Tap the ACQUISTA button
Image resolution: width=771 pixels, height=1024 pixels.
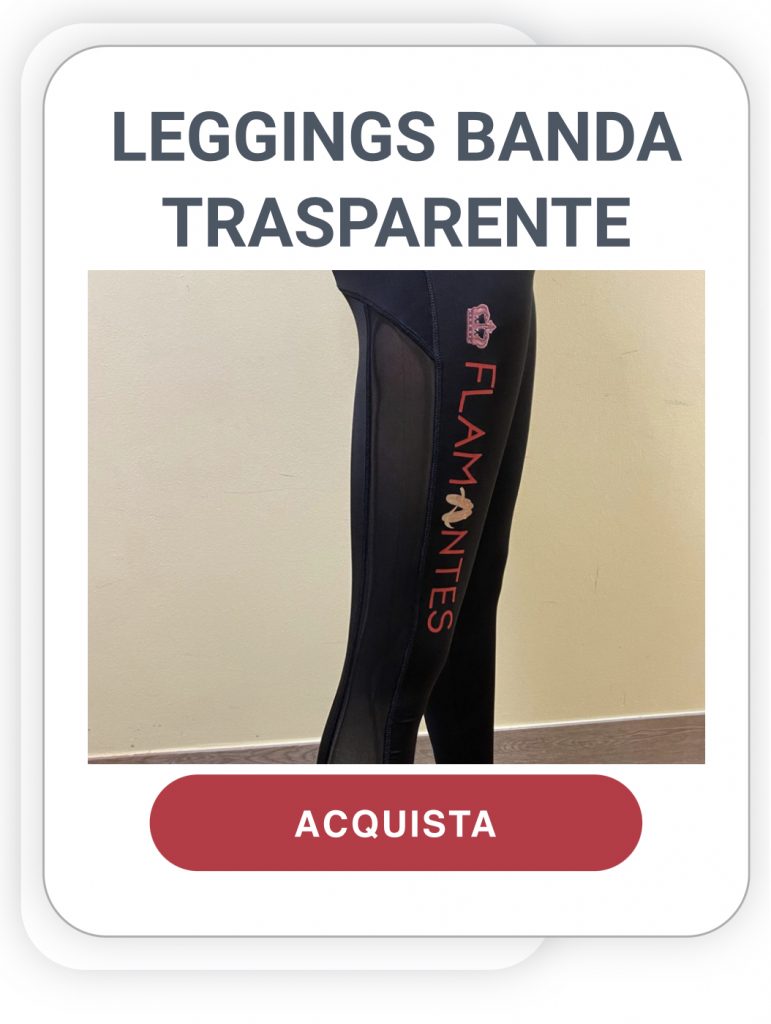point(395,823)
